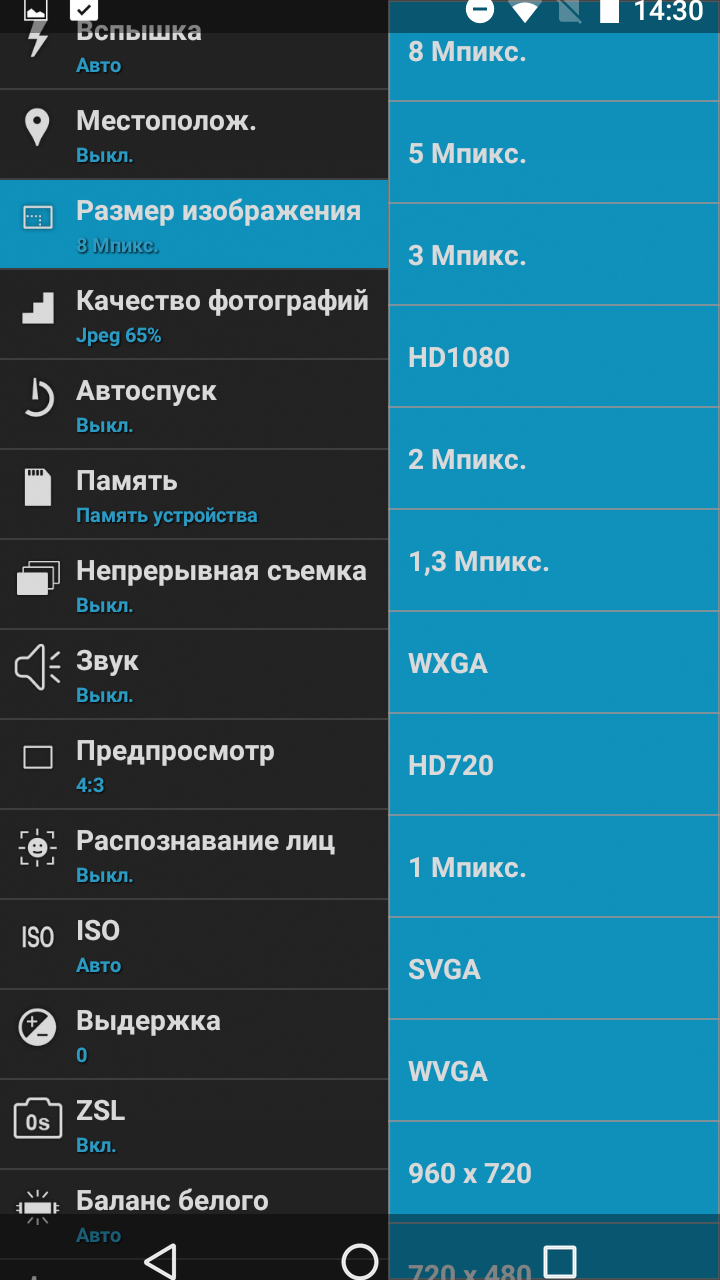
Task: Pick HD720 image size
Action: [x=554, y=765]
